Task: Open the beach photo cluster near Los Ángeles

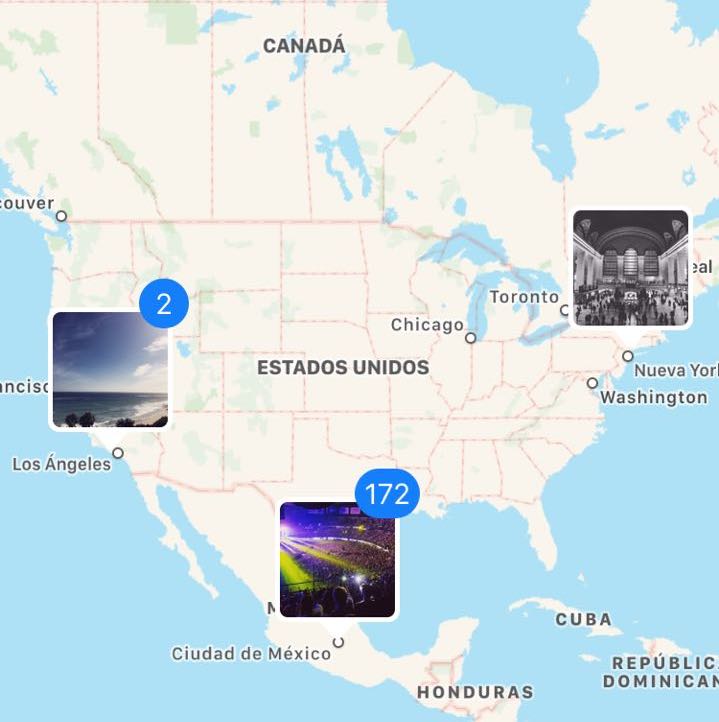Action: pyautogui.click(x=110, y=369)
